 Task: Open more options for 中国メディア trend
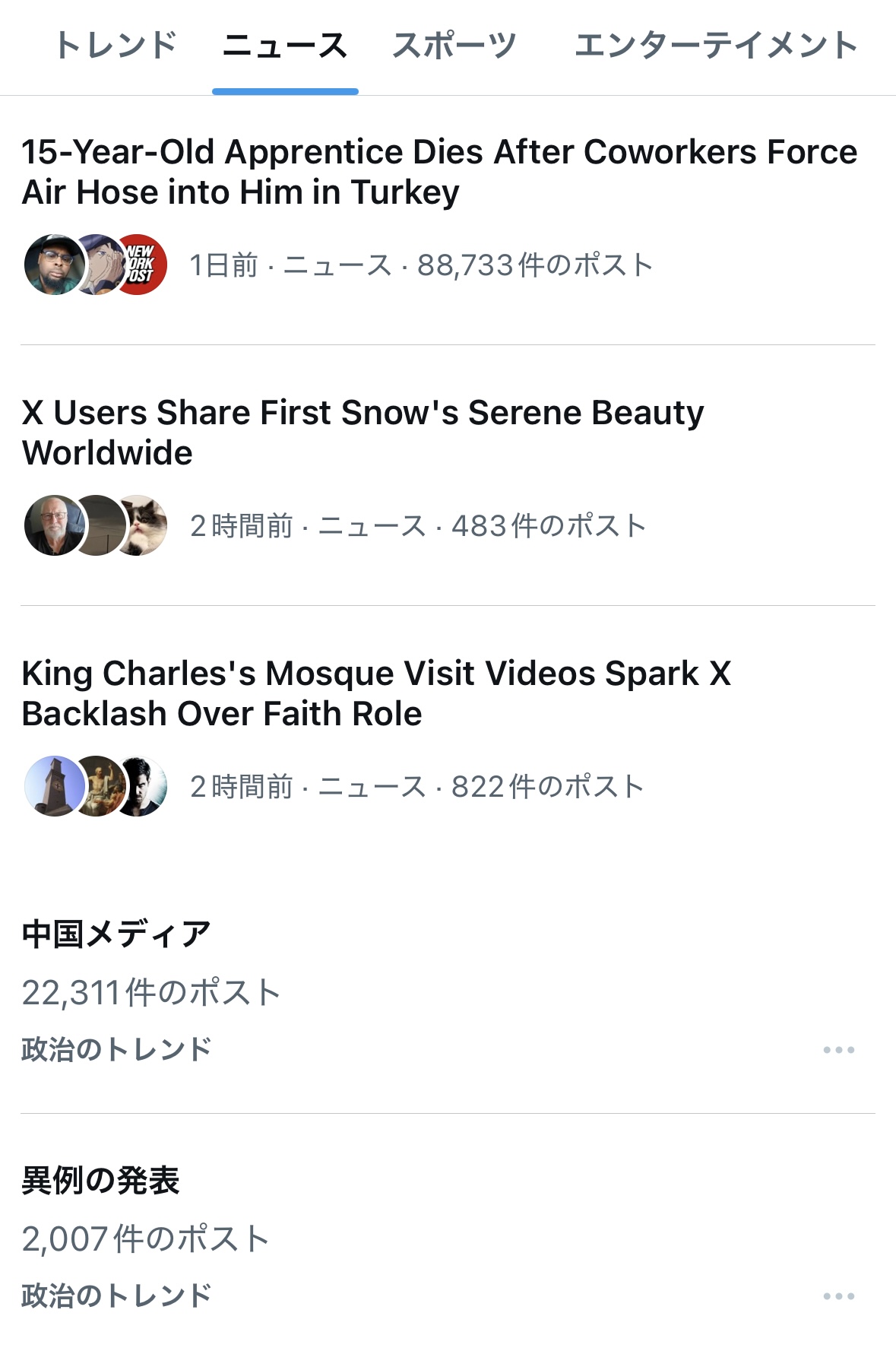(838, 1050)
